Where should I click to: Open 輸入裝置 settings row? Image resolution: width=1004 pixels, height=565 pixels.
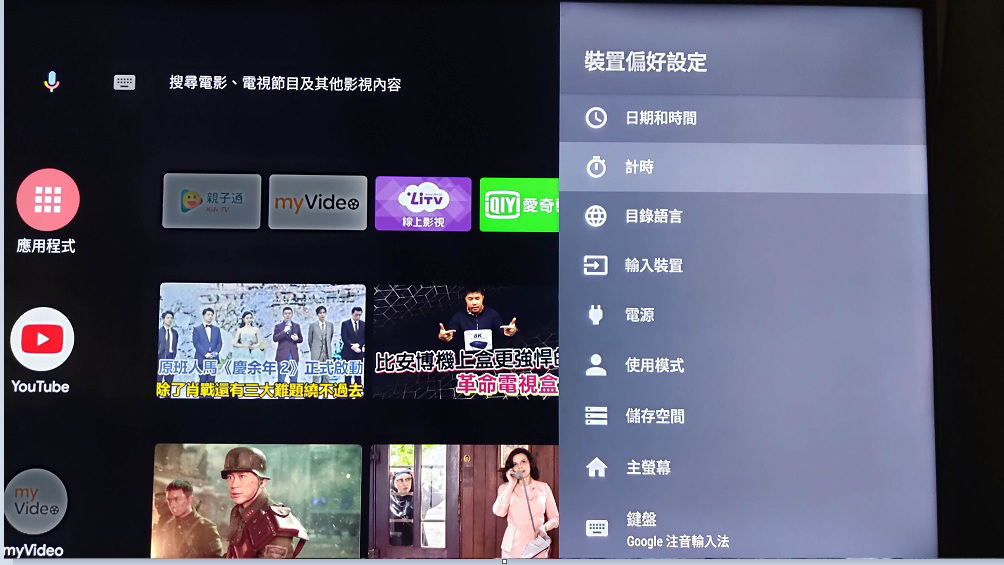coord(742,266)
